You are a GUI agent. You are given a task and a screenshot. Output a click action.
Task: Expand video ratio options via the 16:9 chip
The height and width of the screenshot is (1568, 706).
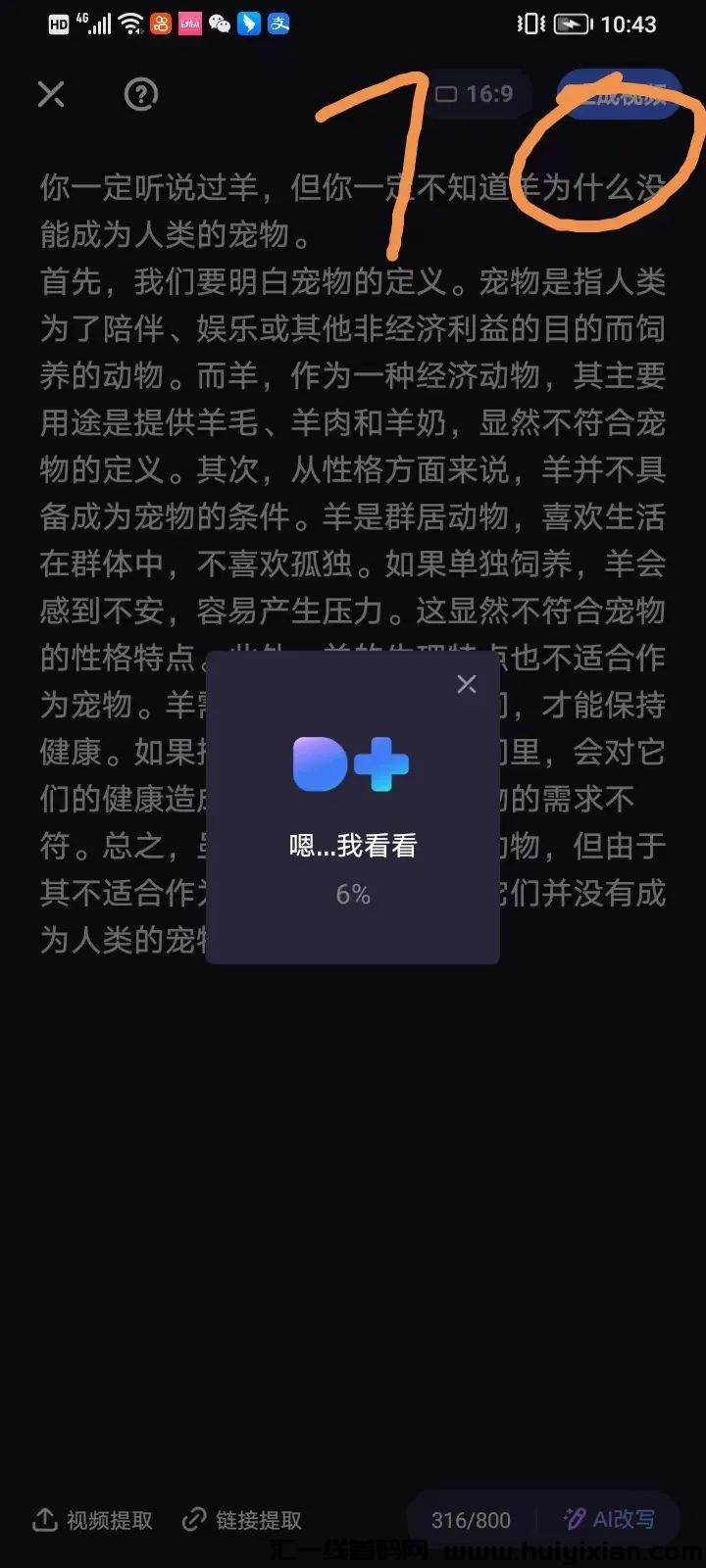tap(477, 95)
